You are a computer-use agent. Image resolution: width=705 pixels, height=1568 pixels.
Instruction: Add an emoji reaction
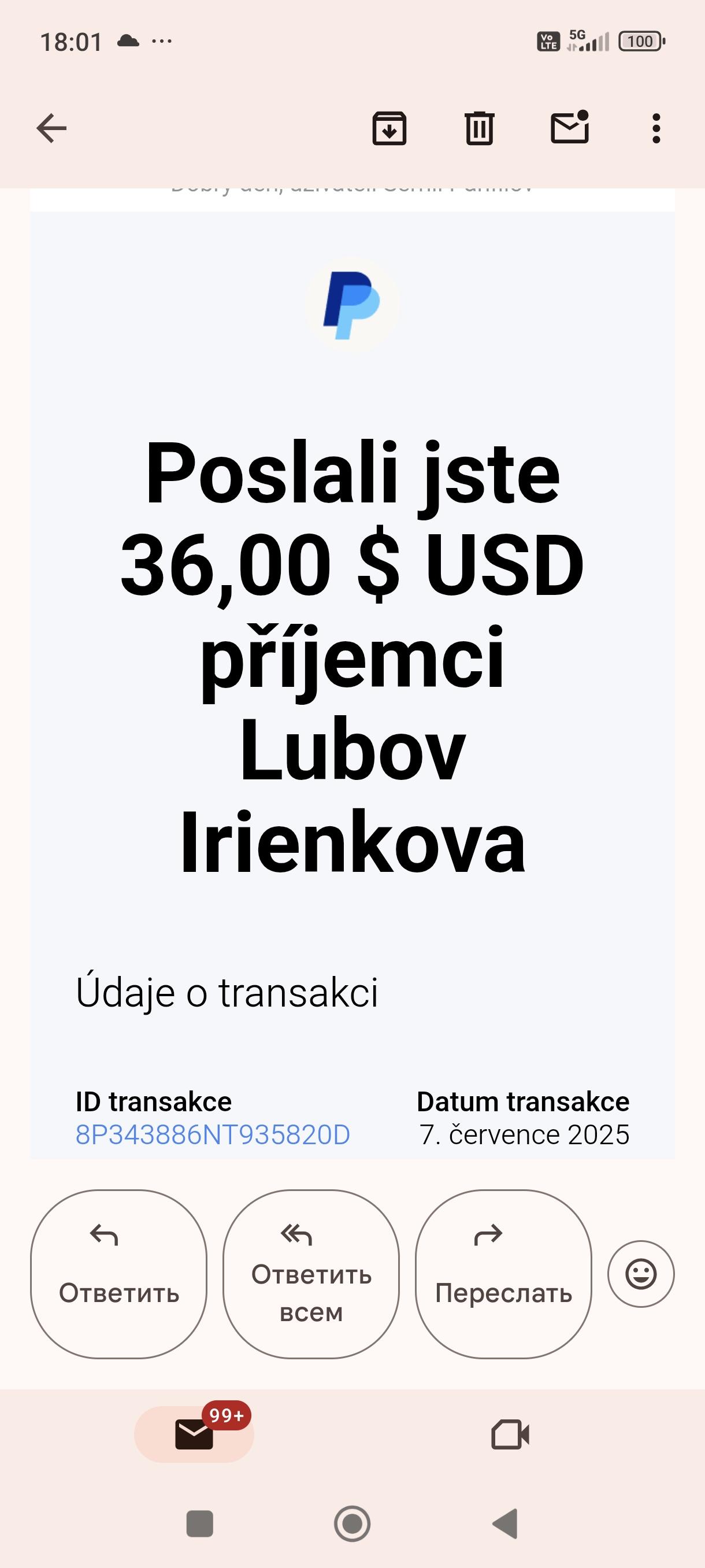[x=641, y=1274]
